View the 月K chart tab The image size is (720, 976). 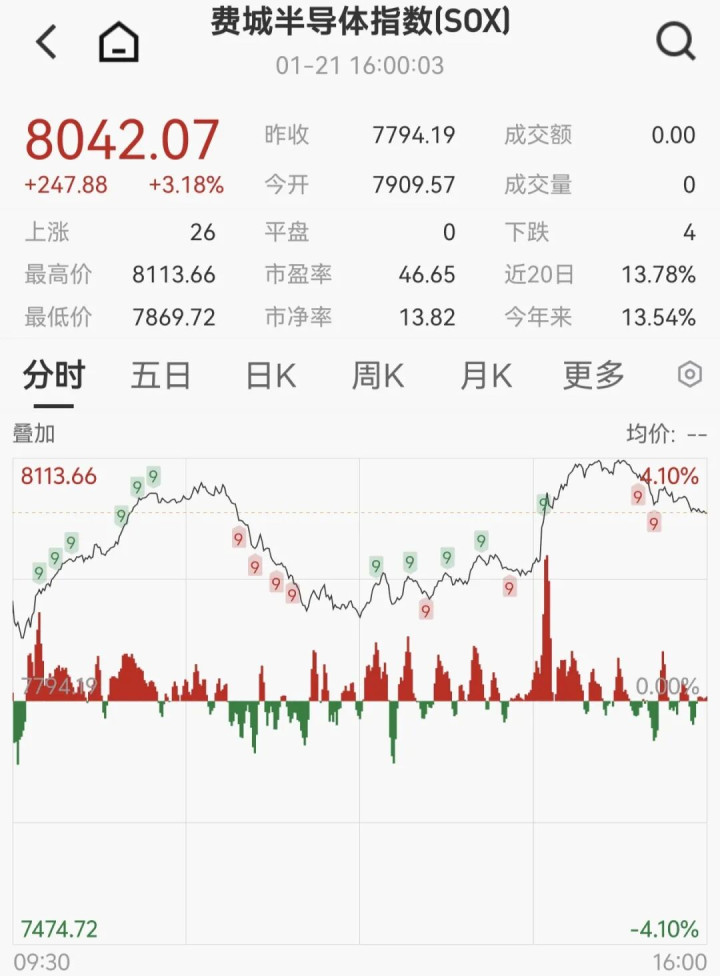485,376
